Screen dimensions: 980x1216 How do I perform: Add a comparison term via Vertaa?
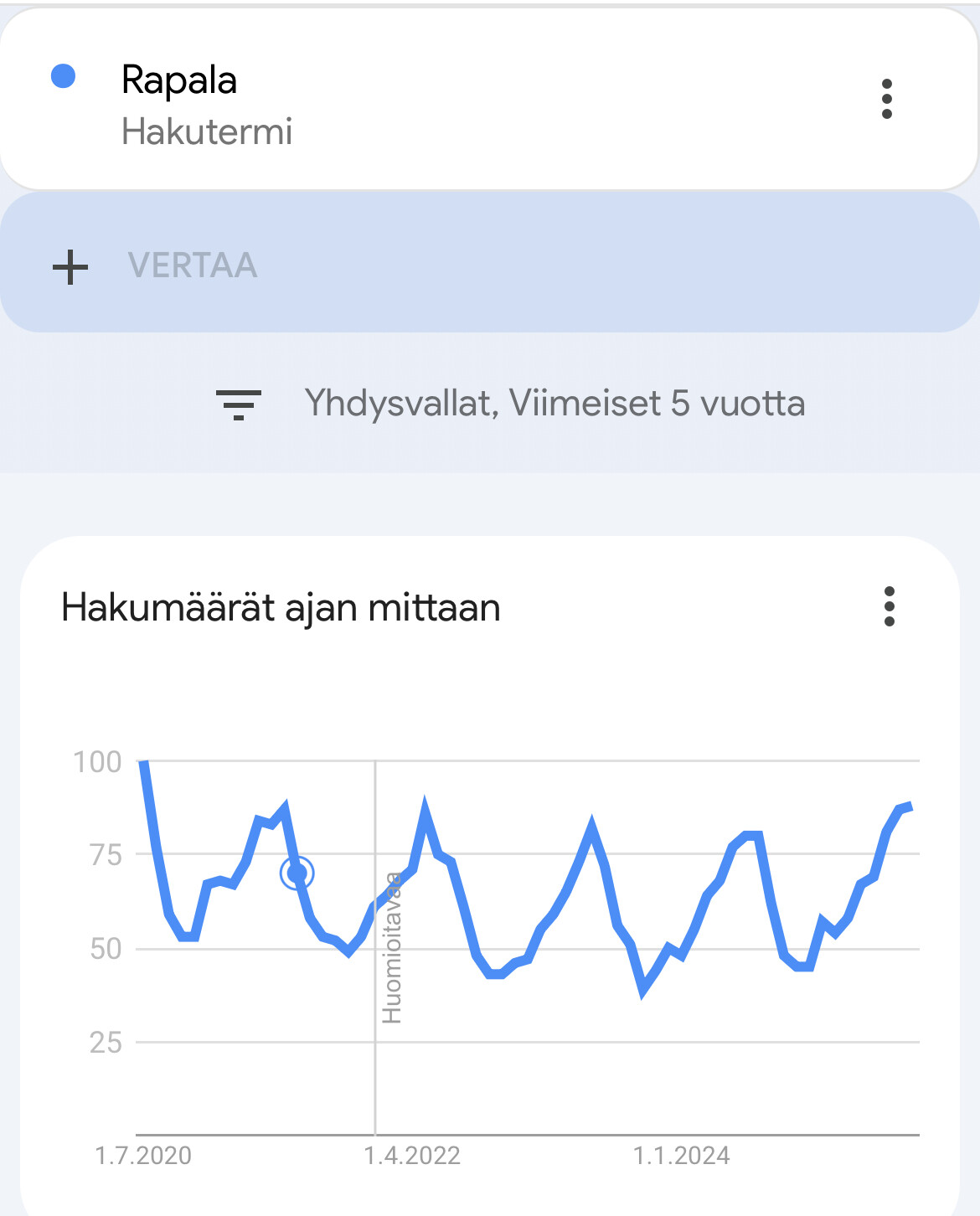pos(192,265)
